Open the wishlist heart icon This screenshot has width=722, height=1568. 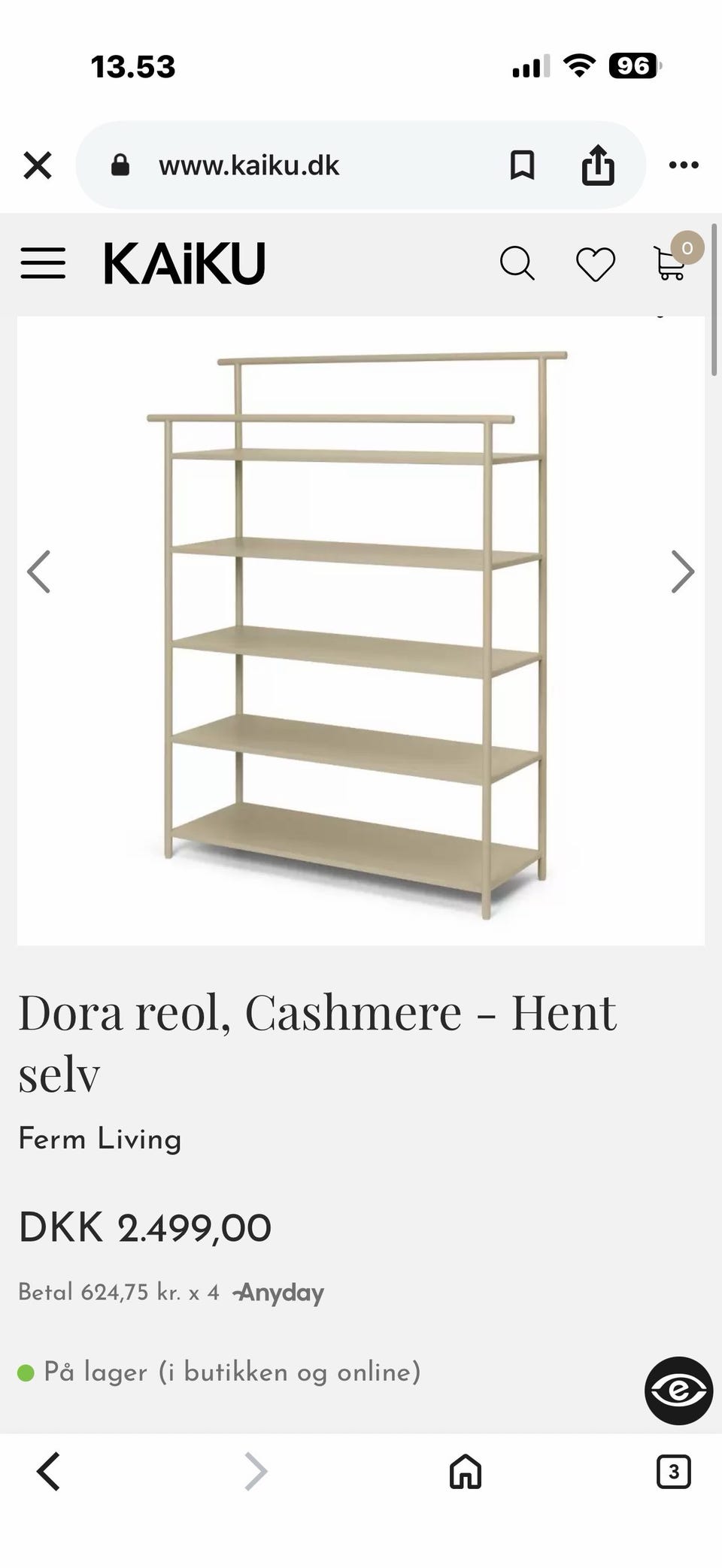click(x=596, y=264)
